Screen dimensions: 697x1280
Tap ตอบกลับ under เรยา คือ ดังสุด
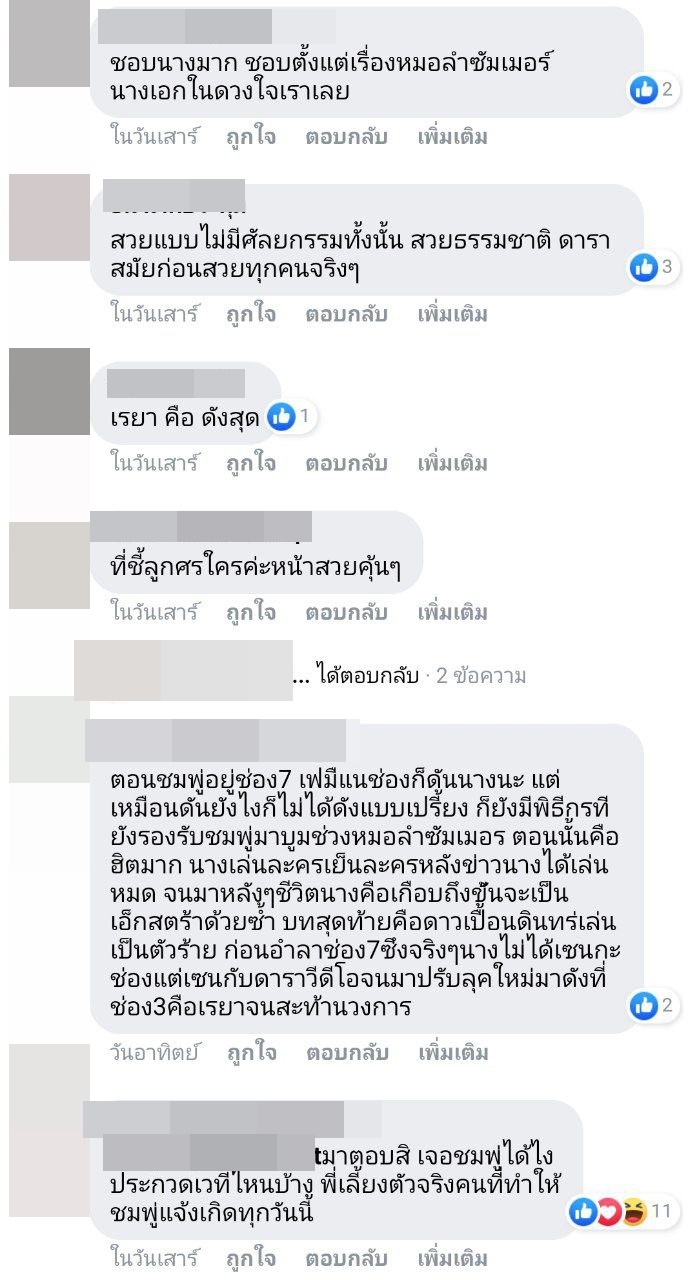click(x=346, y=463)
